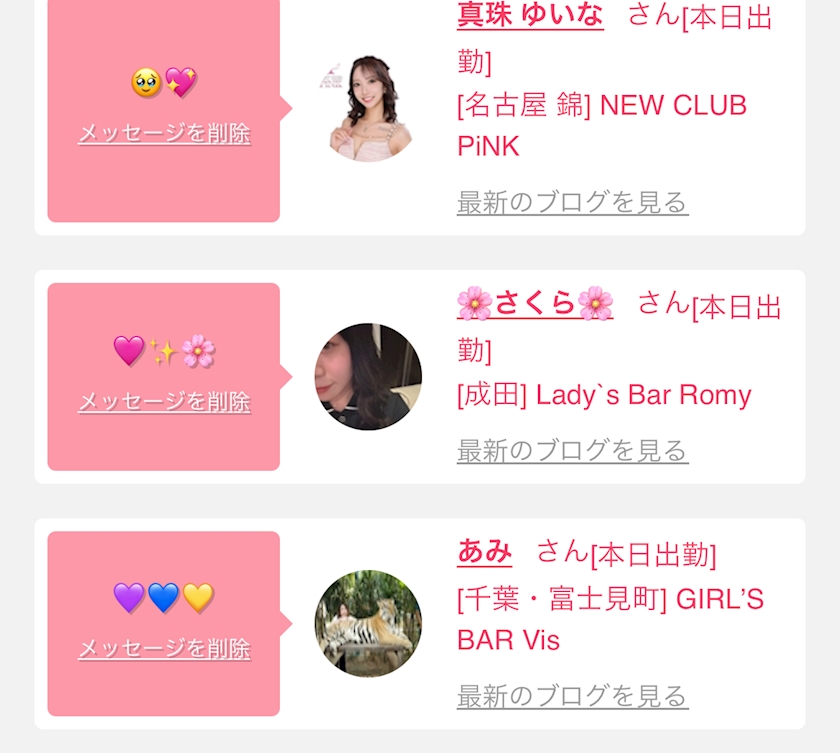Open 真珠 ゆいな's profile photo
The image size is (840, 753).
369,109
